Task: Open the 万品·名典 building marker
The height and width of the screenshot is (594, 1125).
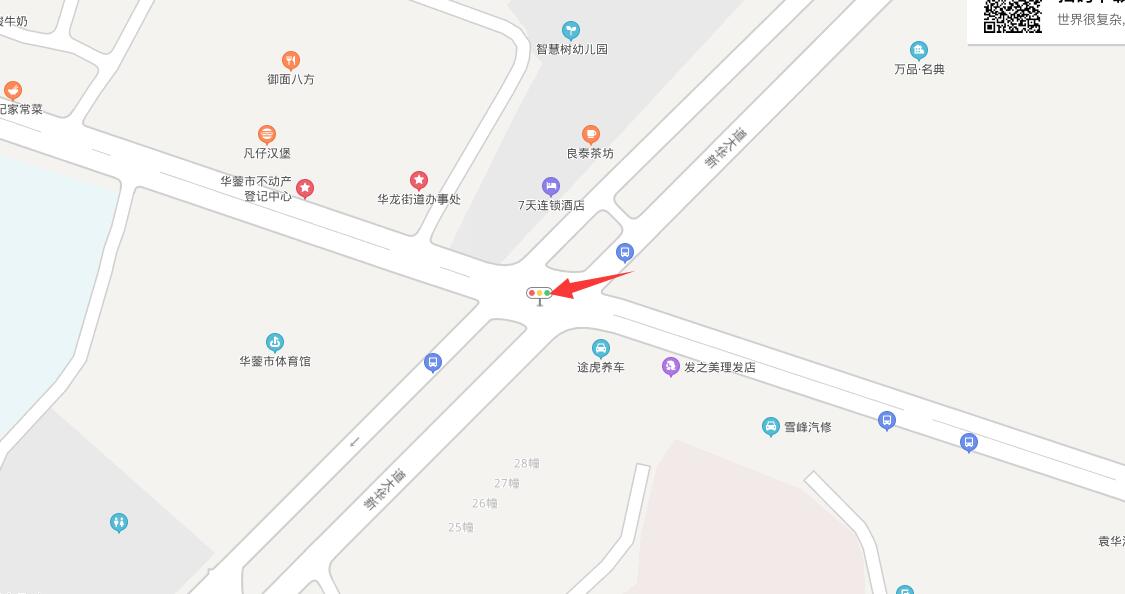Action: (919, 50)
